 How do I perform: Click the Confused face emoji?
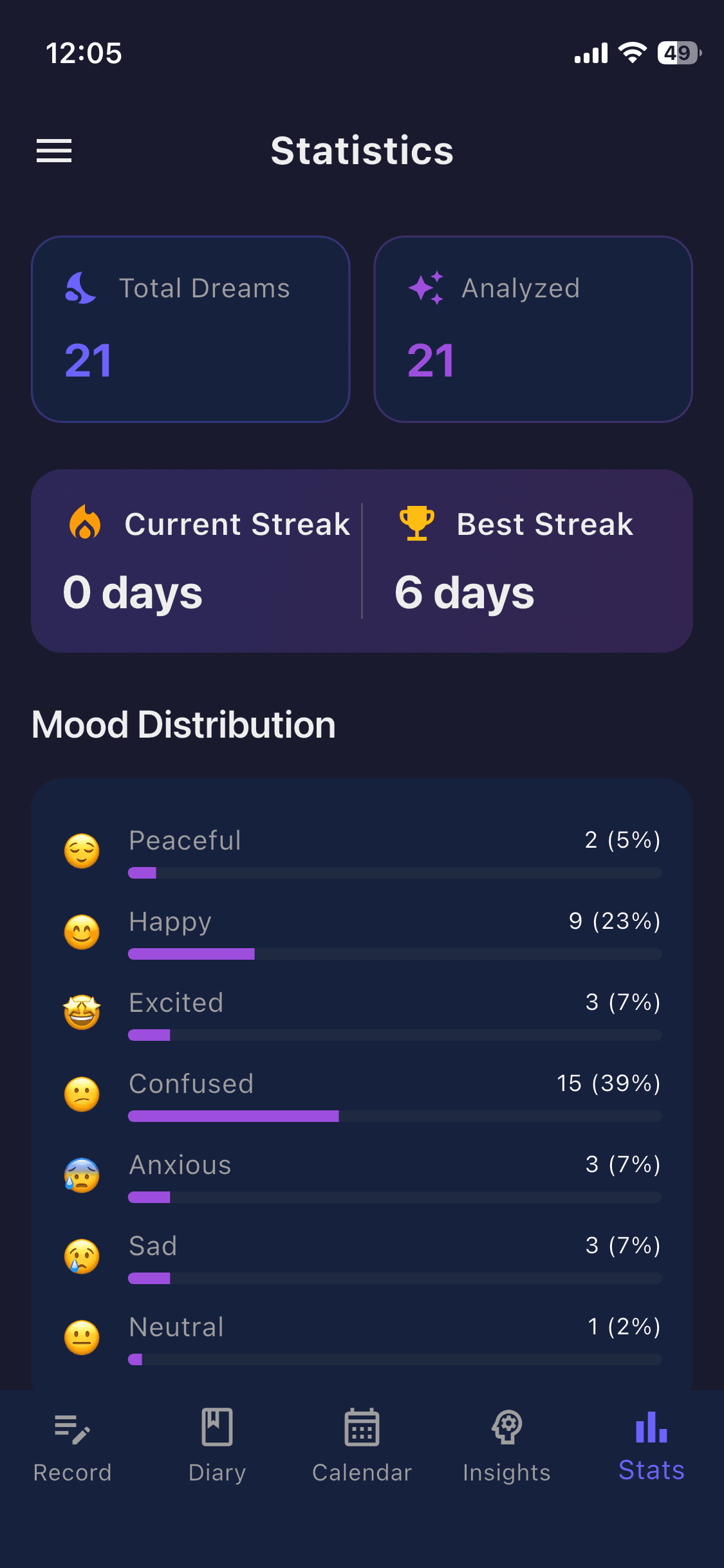coord(82,1094)
